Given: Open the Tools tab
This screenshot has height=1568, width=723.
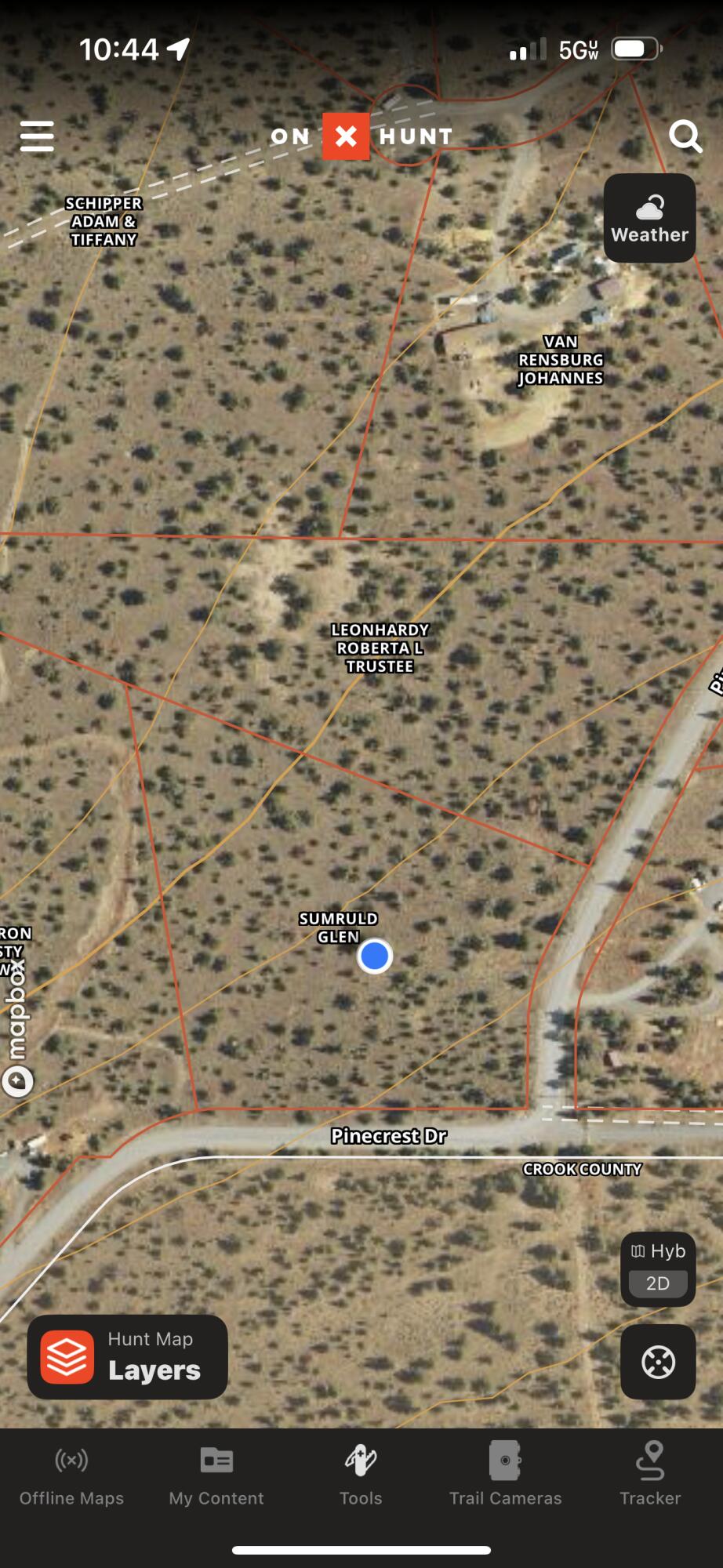Looking at the screenshot, I should (361, 1476).
